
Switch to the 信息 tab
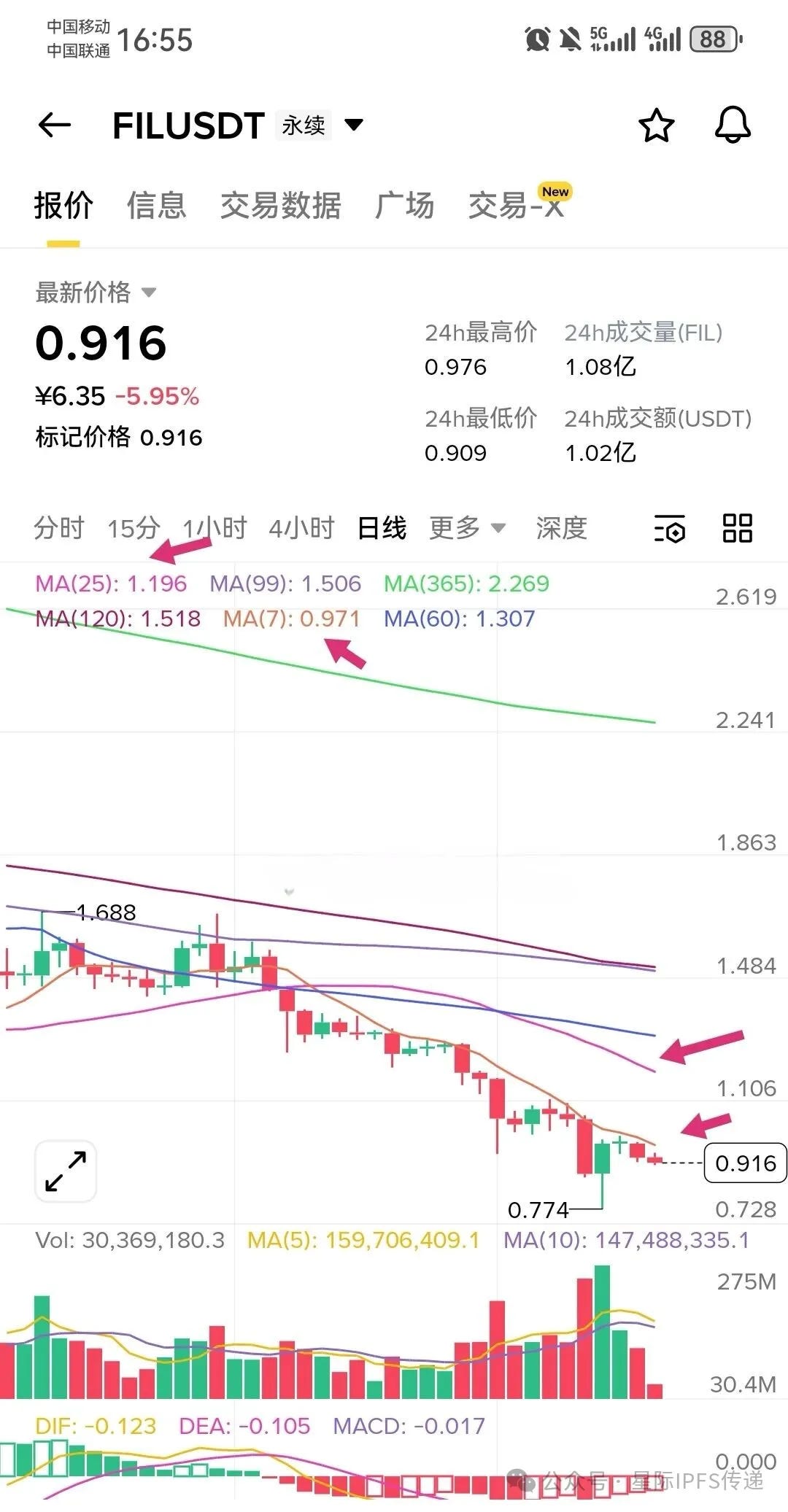[156, 205]
